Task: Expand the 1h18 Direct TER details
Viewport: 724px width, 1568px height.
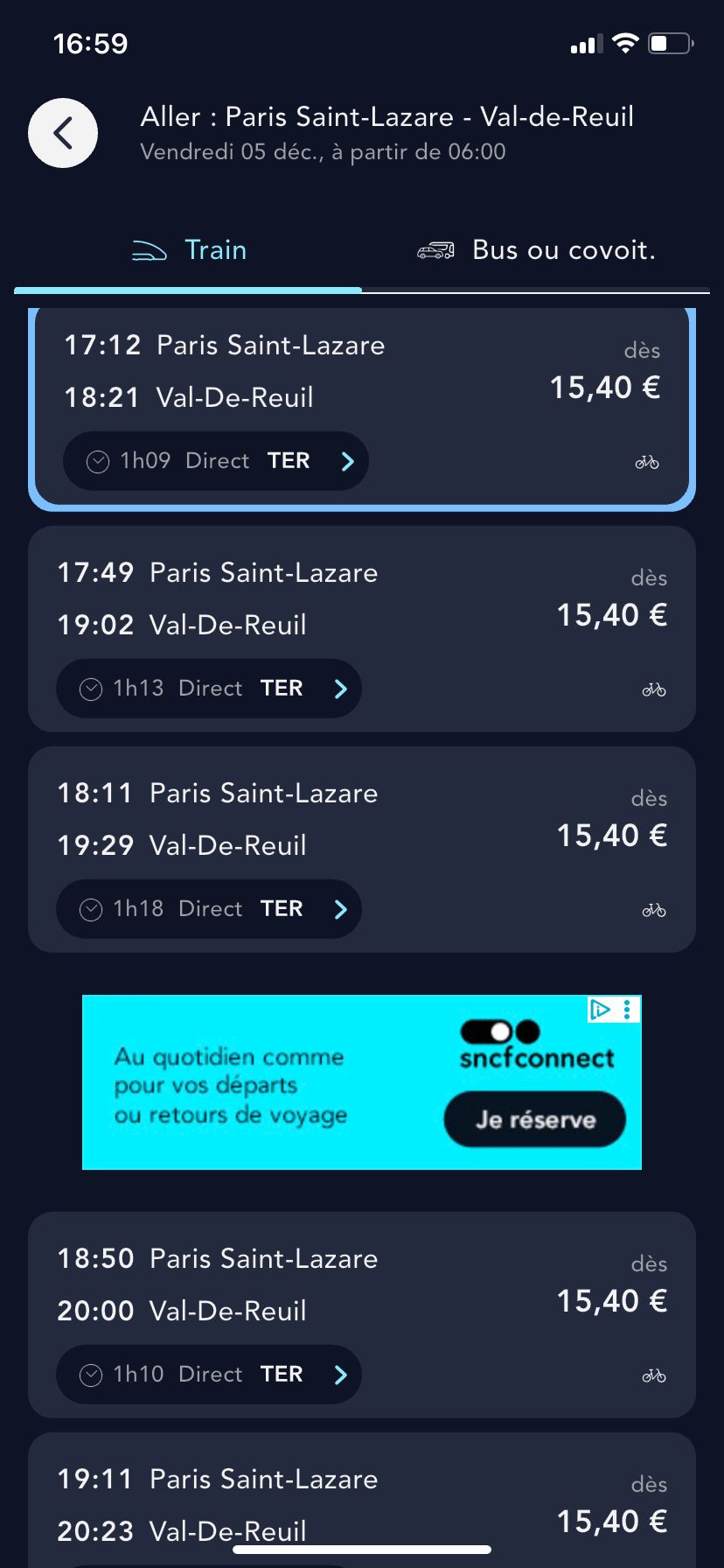Action: (209, 909)
